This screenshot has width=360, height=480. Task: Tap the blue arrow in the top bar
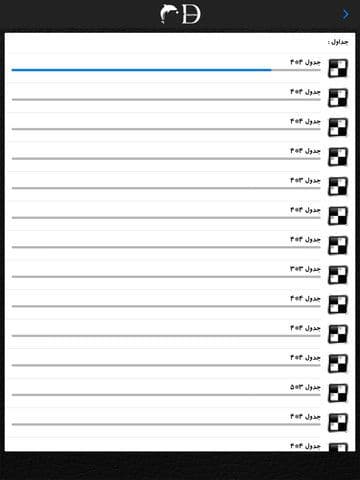click(x=346, y=15)
